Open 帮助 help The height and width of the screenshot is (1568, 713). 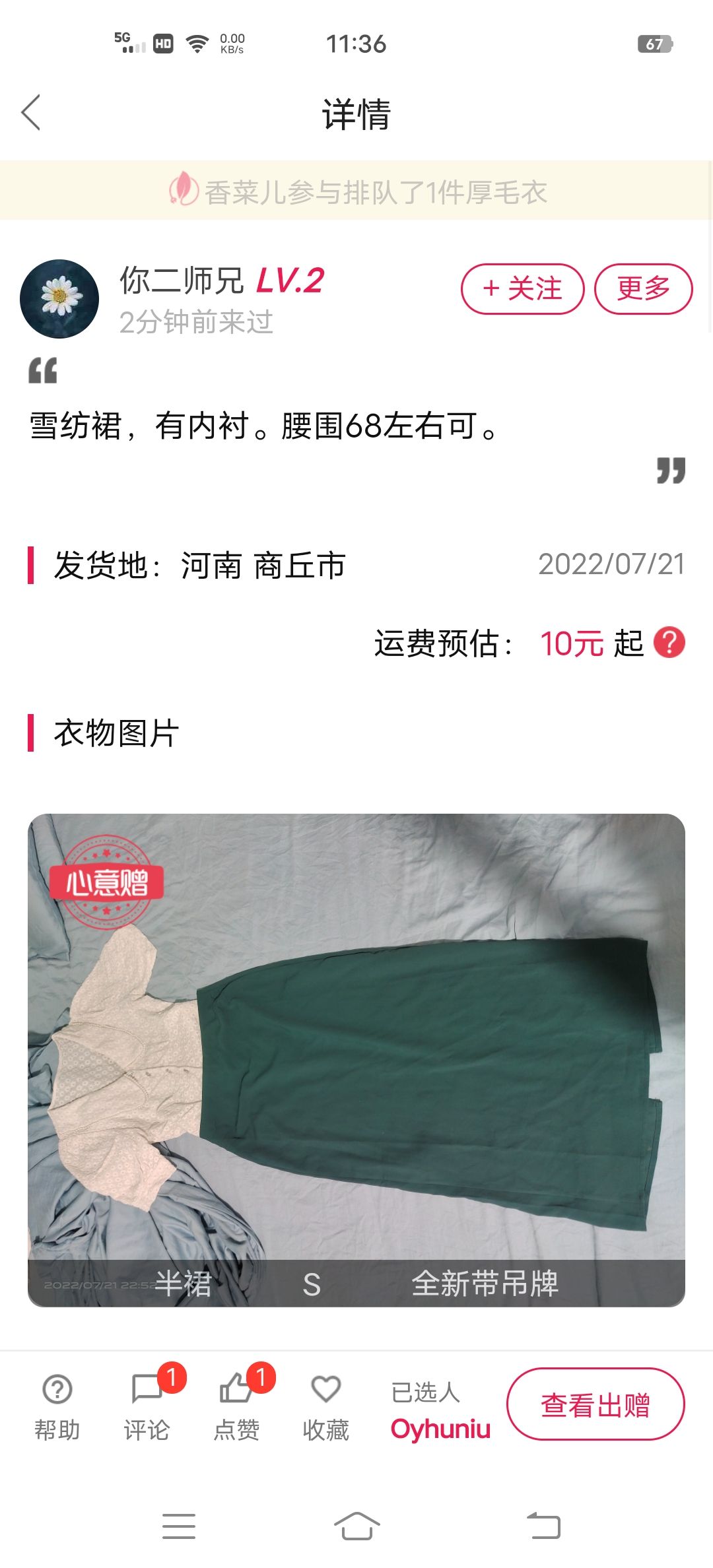pos(57,1404)
